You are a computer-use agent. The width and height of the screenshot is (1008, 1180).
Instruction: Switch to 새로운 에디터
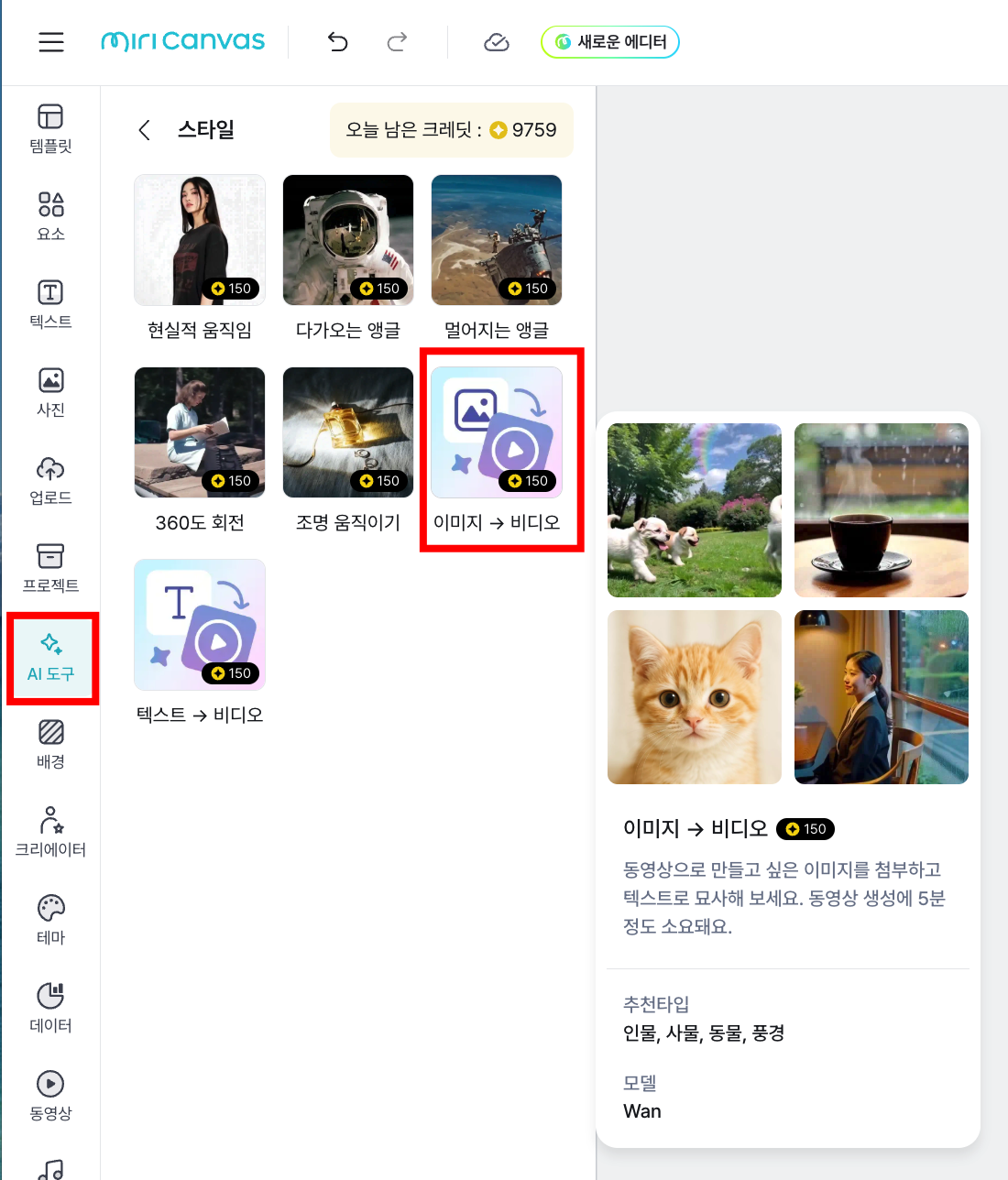click(x=610, y=42)
